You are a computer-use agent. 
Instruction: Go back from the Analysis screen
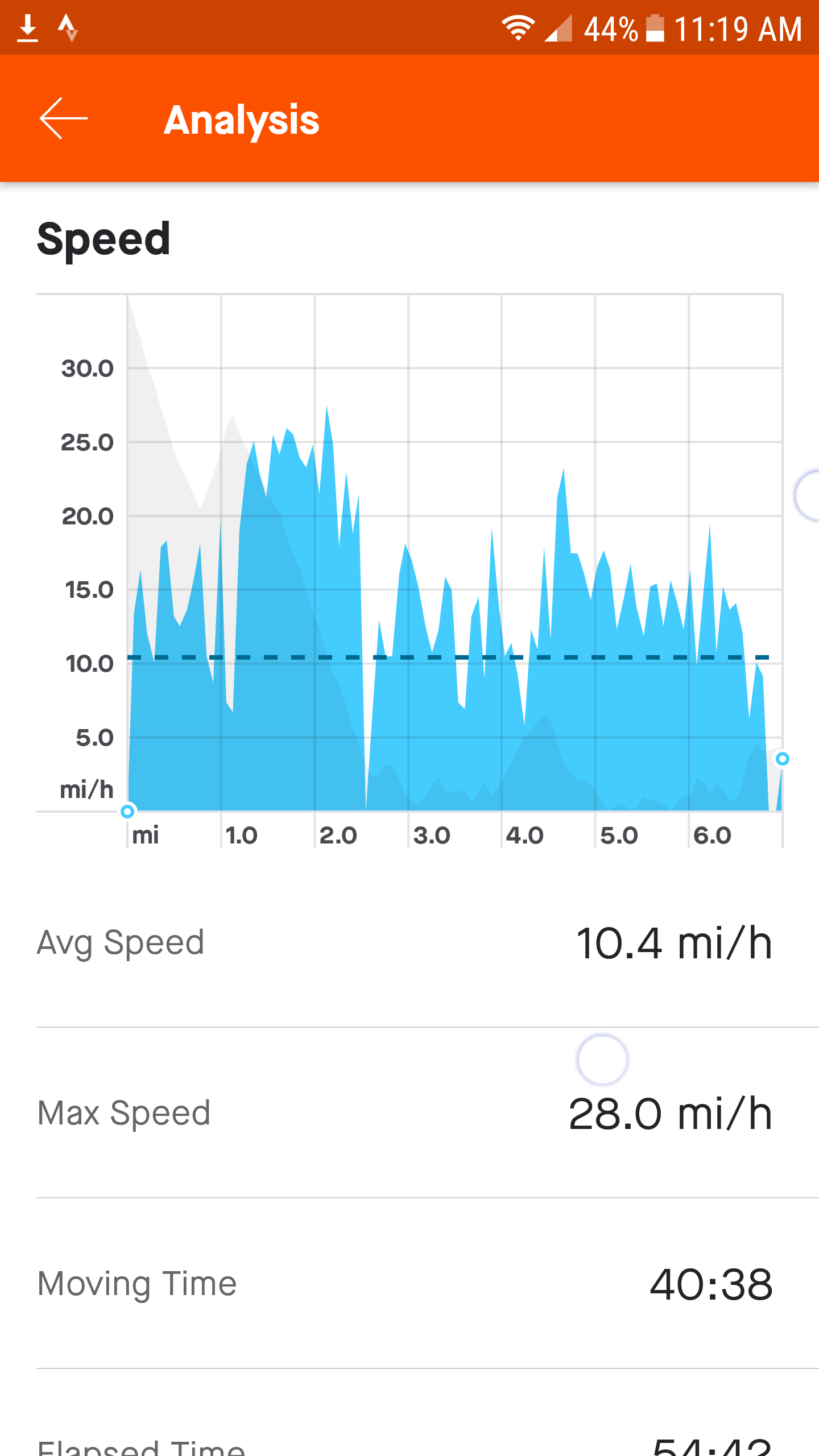[63, 119]
